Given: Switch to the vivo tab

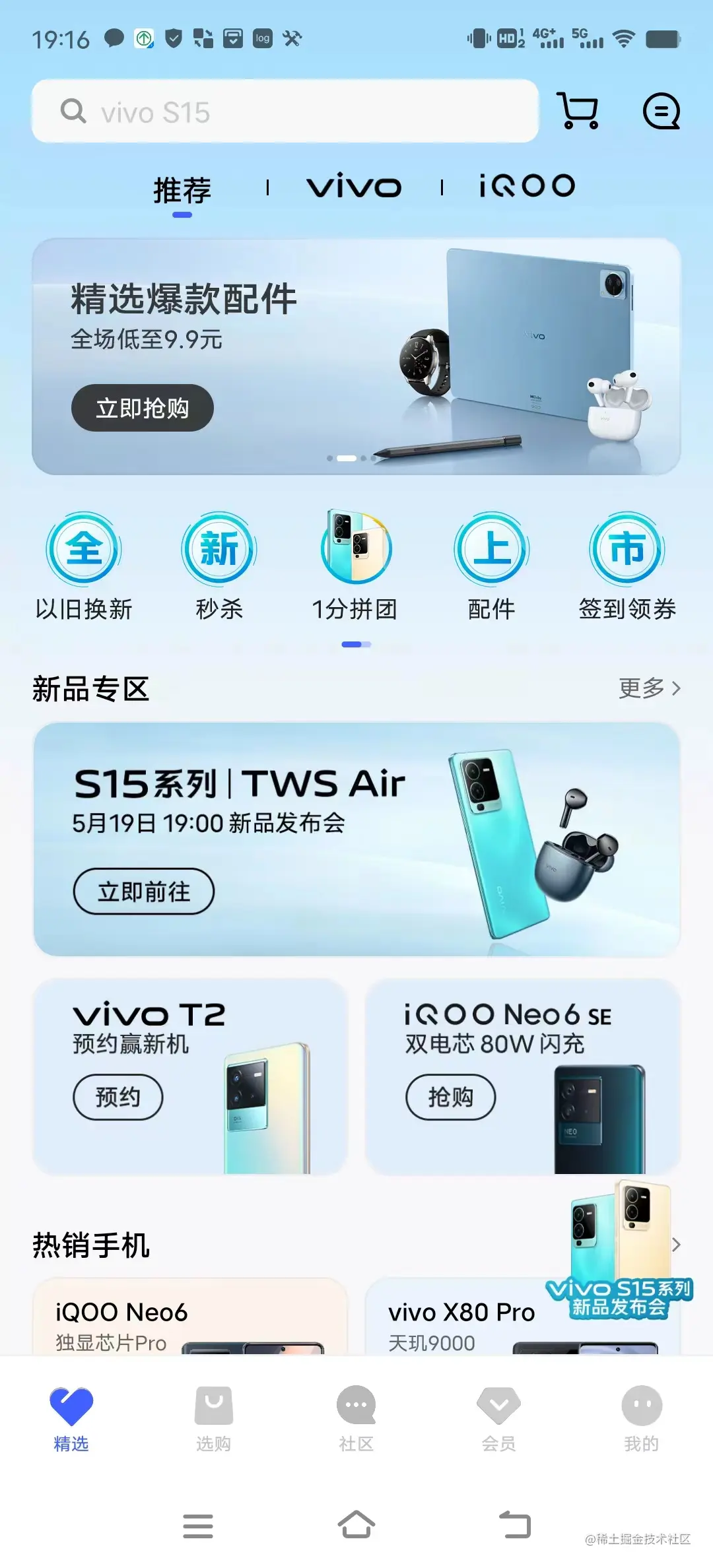Looking at the screenshot, I should point(355,187).
